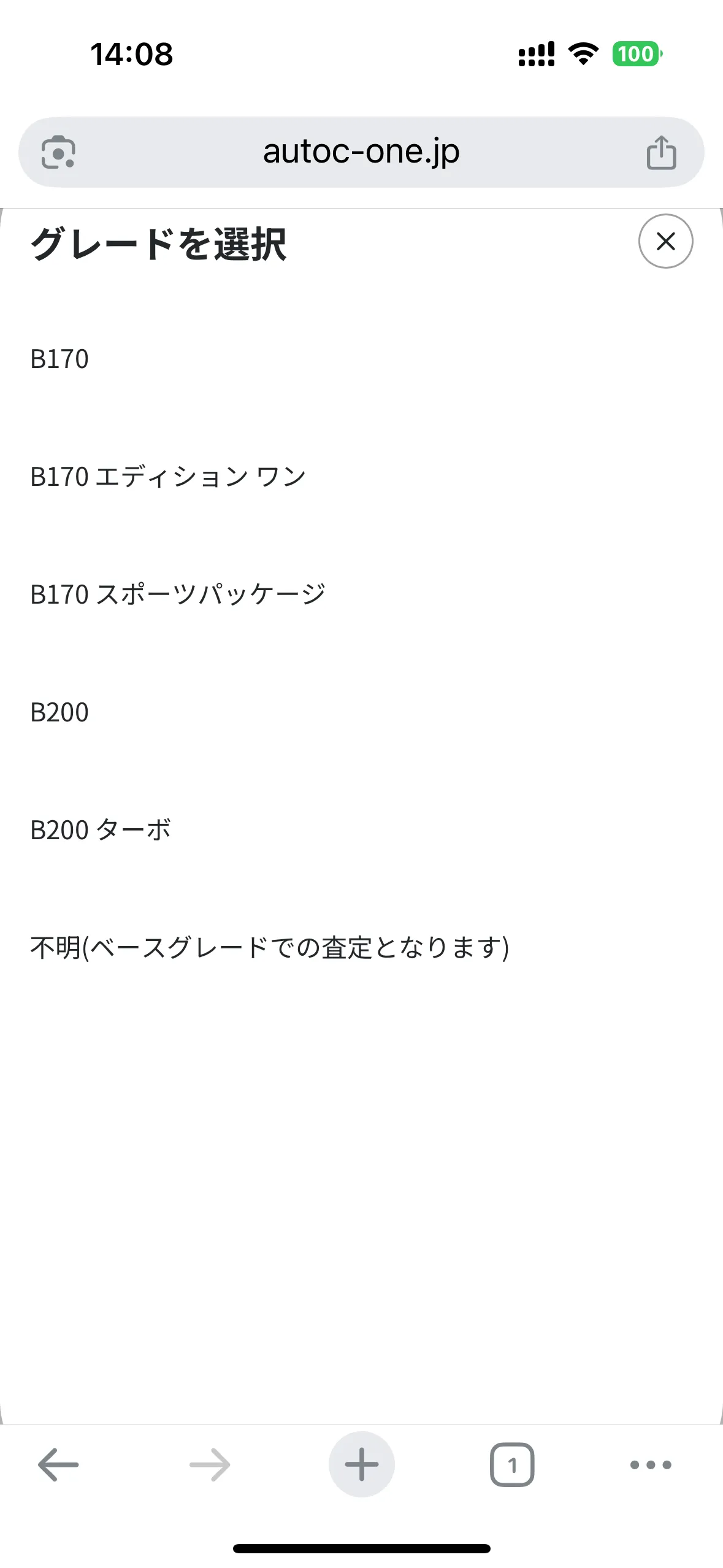This screenshot has width=723, height=1568.
Task: Select the plain B170 grade
Action: pos(59,359)
